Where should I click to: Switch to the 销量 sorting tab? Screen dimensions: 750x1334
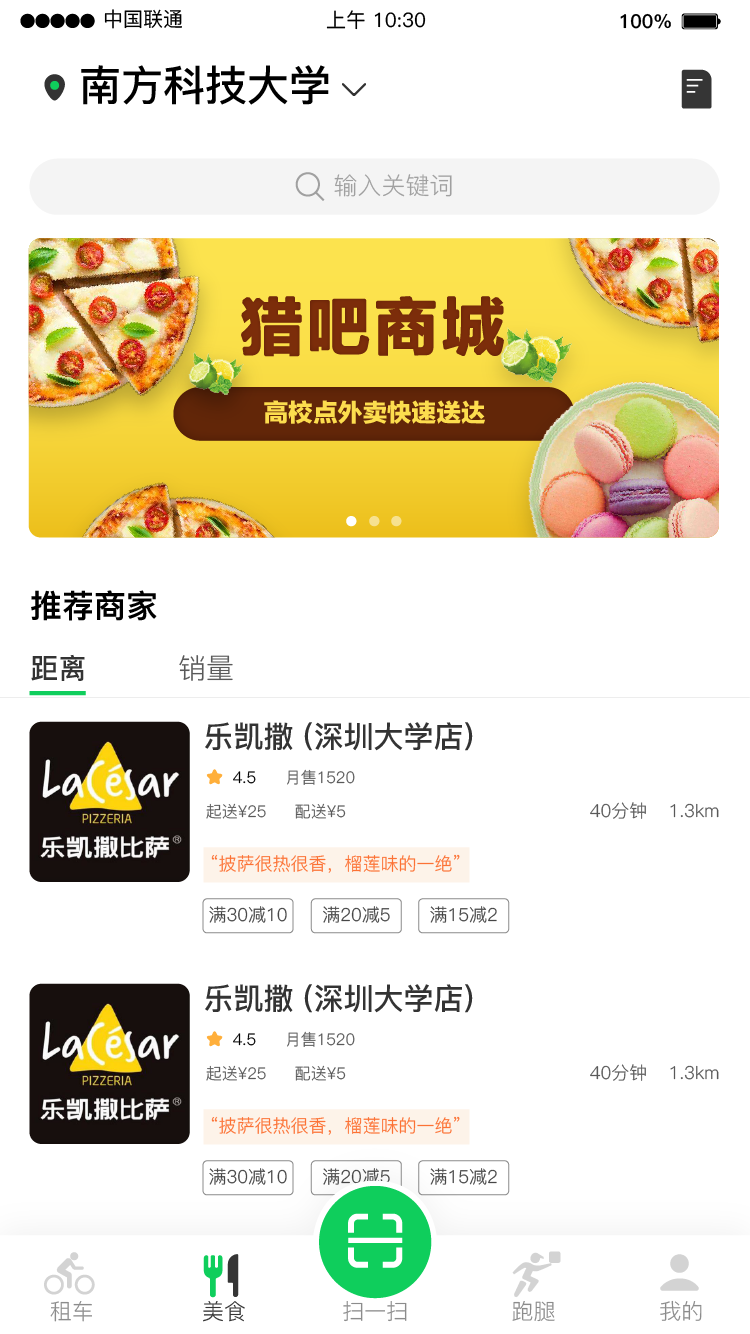206,668
